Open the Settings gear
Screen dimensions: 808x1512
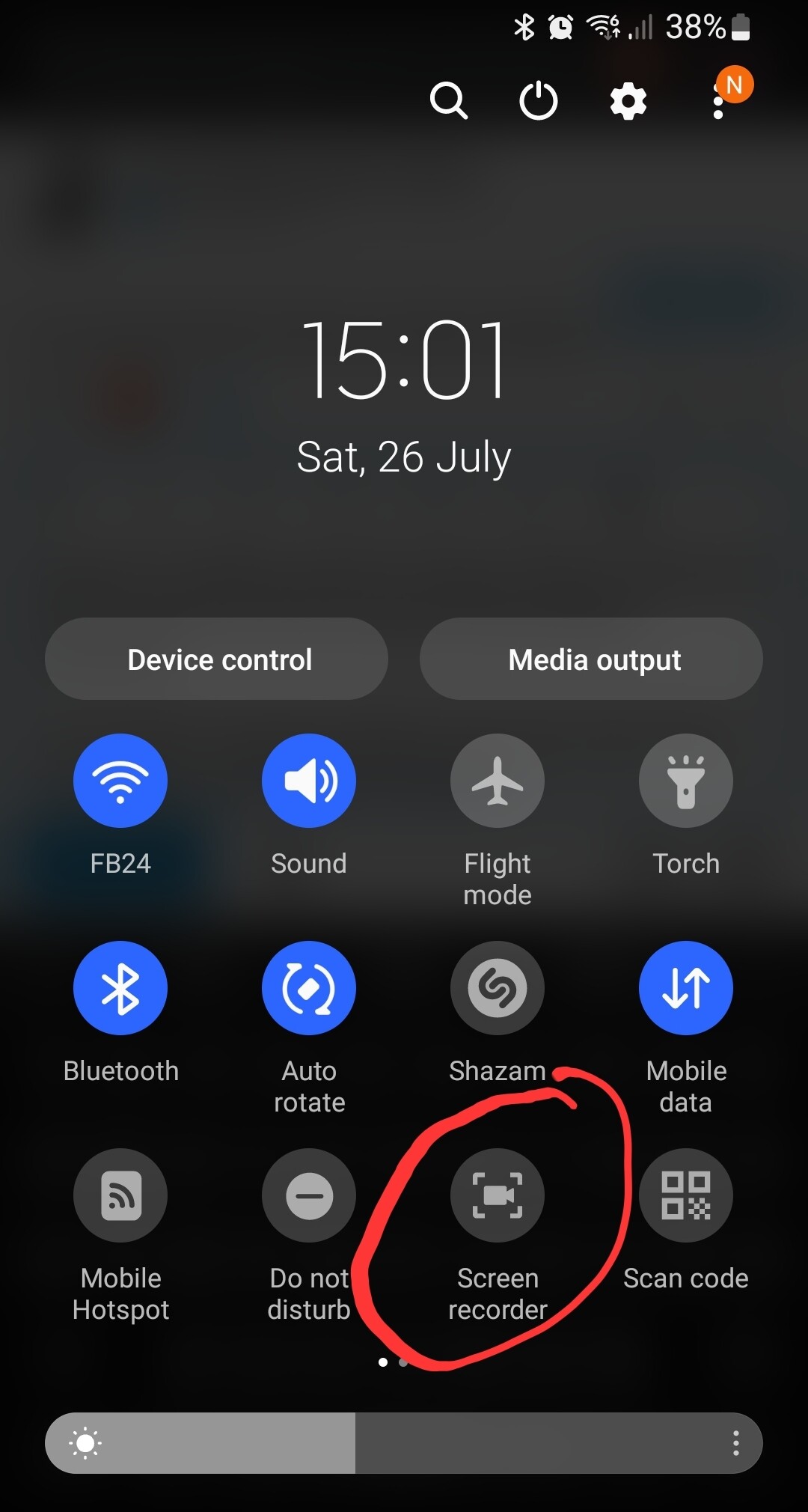tap(628, 101)
